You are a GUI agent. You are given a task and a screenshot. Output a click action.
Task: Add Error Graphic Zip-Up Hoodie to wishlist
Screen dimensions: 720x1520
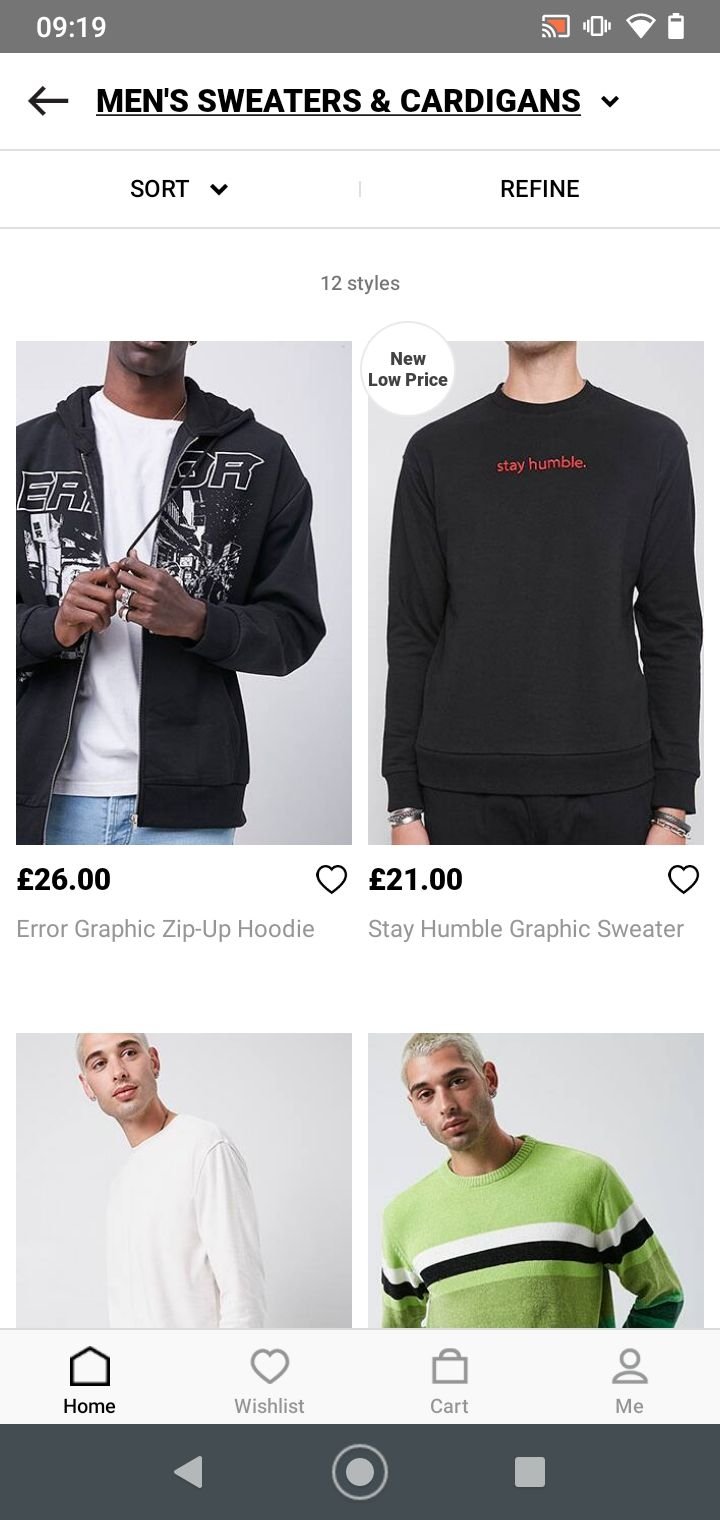tap(331, 879)
